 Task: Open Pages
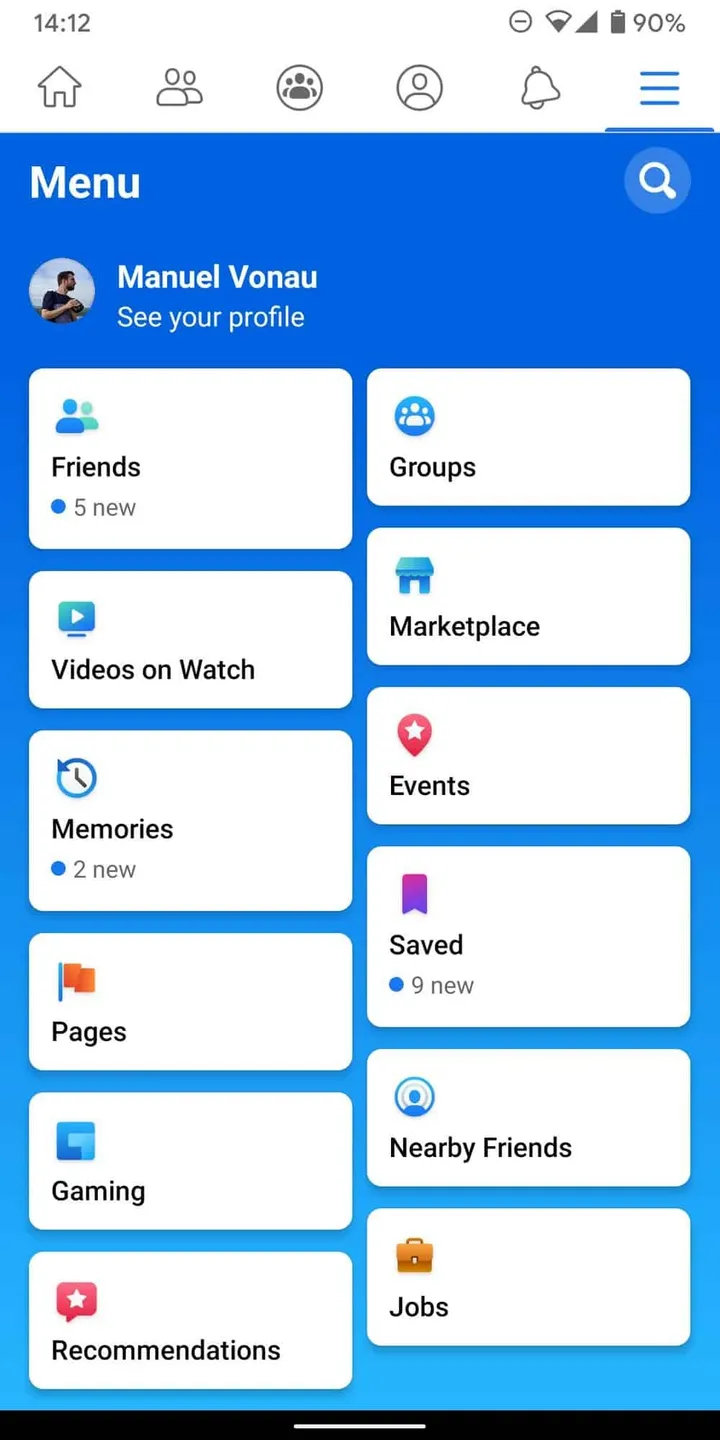[x=190, y=1002]
